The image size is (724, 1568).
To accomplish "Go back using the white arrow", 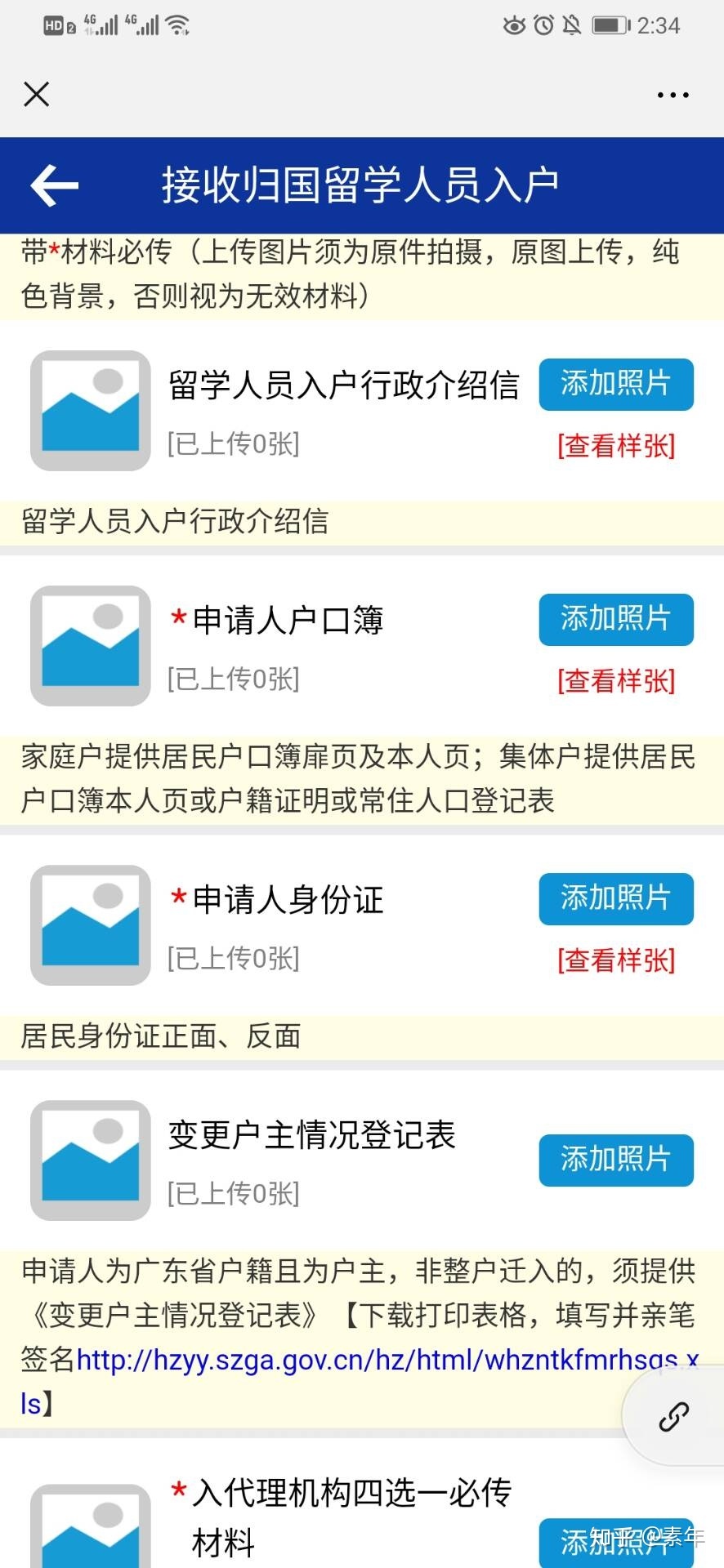I will (x=54, y=185).
